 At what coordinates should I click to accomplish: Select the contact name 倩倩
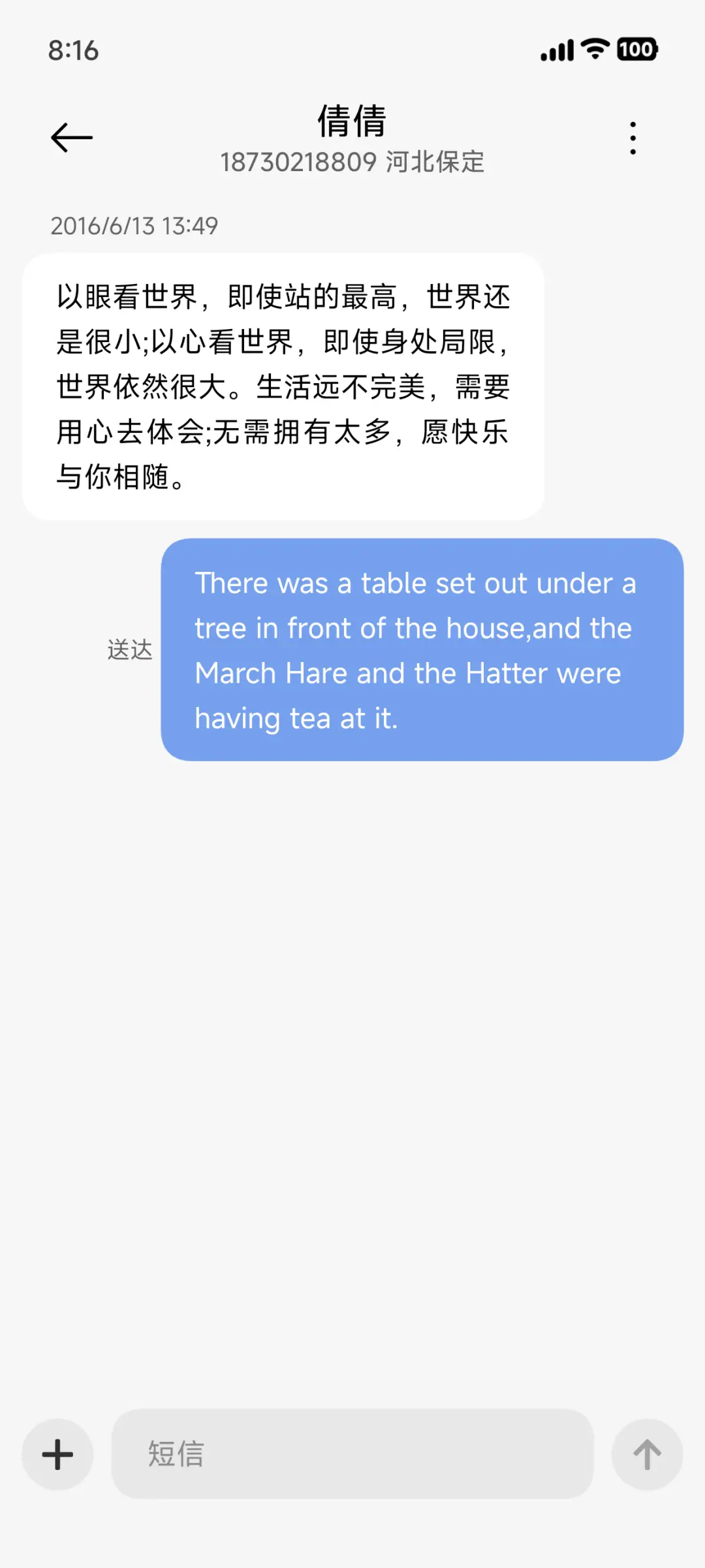(352, 121)
